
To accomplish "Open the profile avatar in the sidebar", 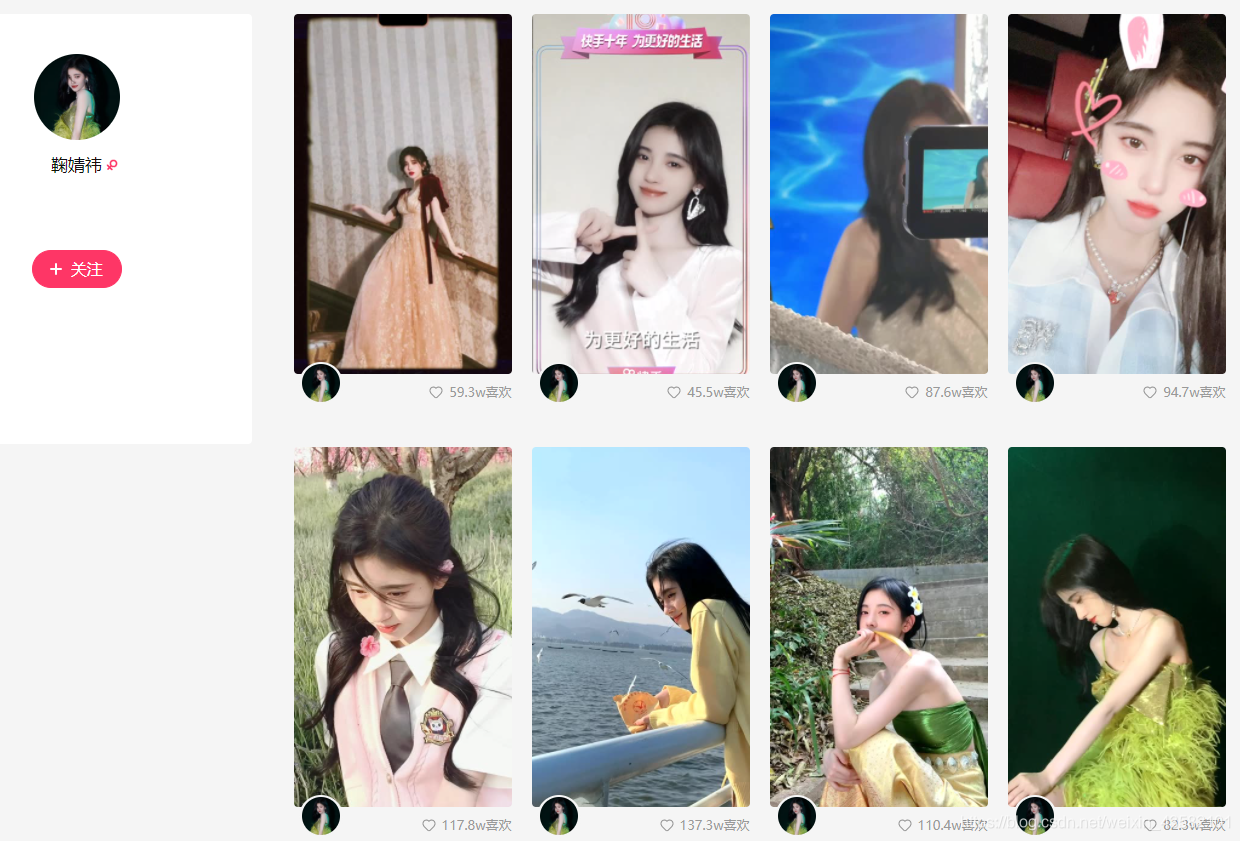I will (77, 97).
